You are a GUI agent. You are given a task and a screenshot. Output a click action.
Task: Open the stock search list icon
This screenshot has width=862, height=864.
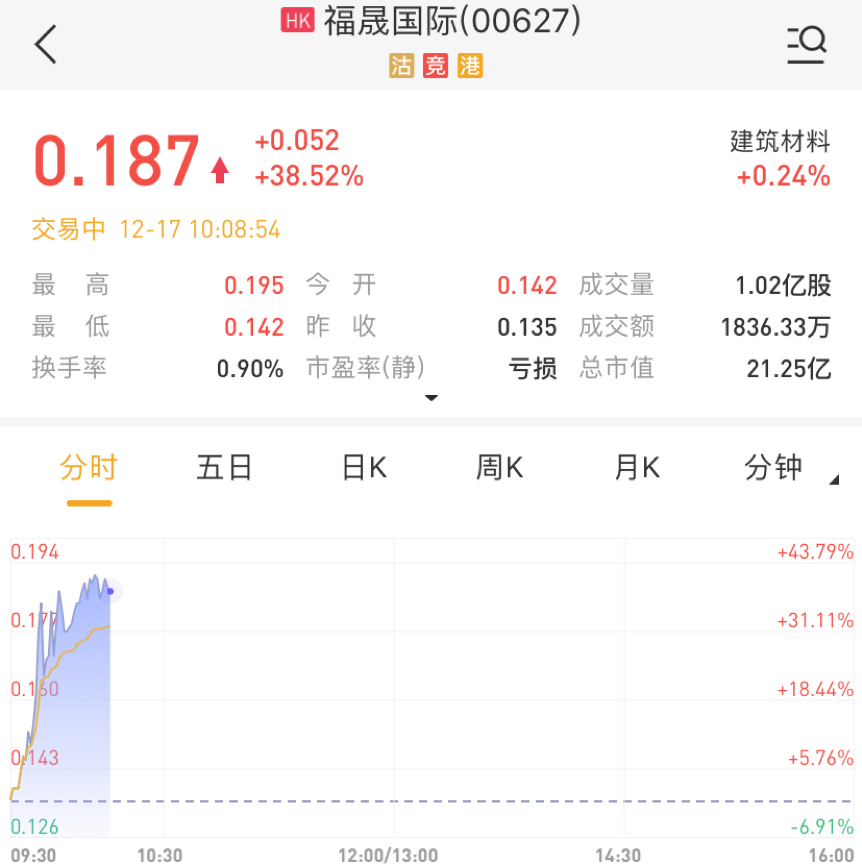[805, 45]
